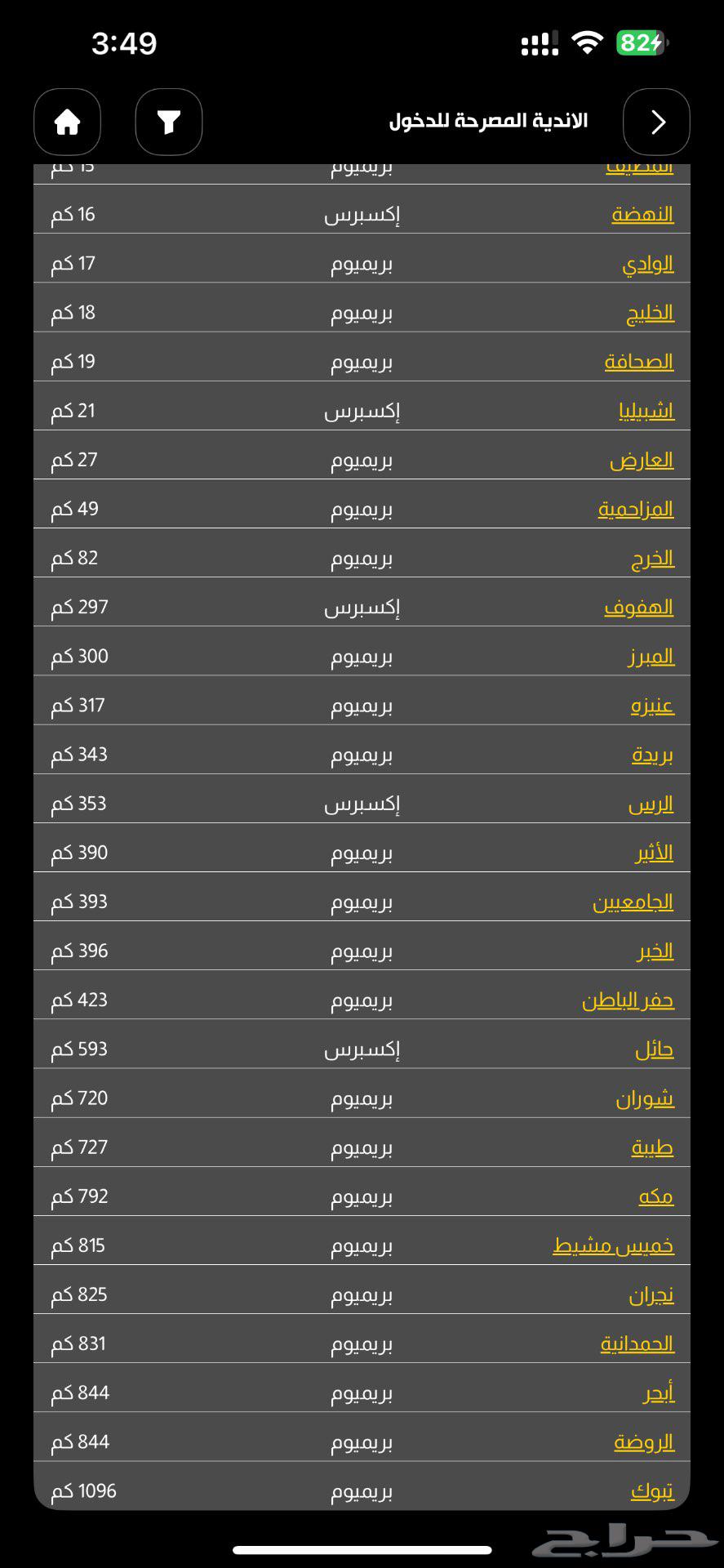Open the العارض club link
Image resolution: width=724 pixels, height=1568 pixels.
(x=642, y=460)
